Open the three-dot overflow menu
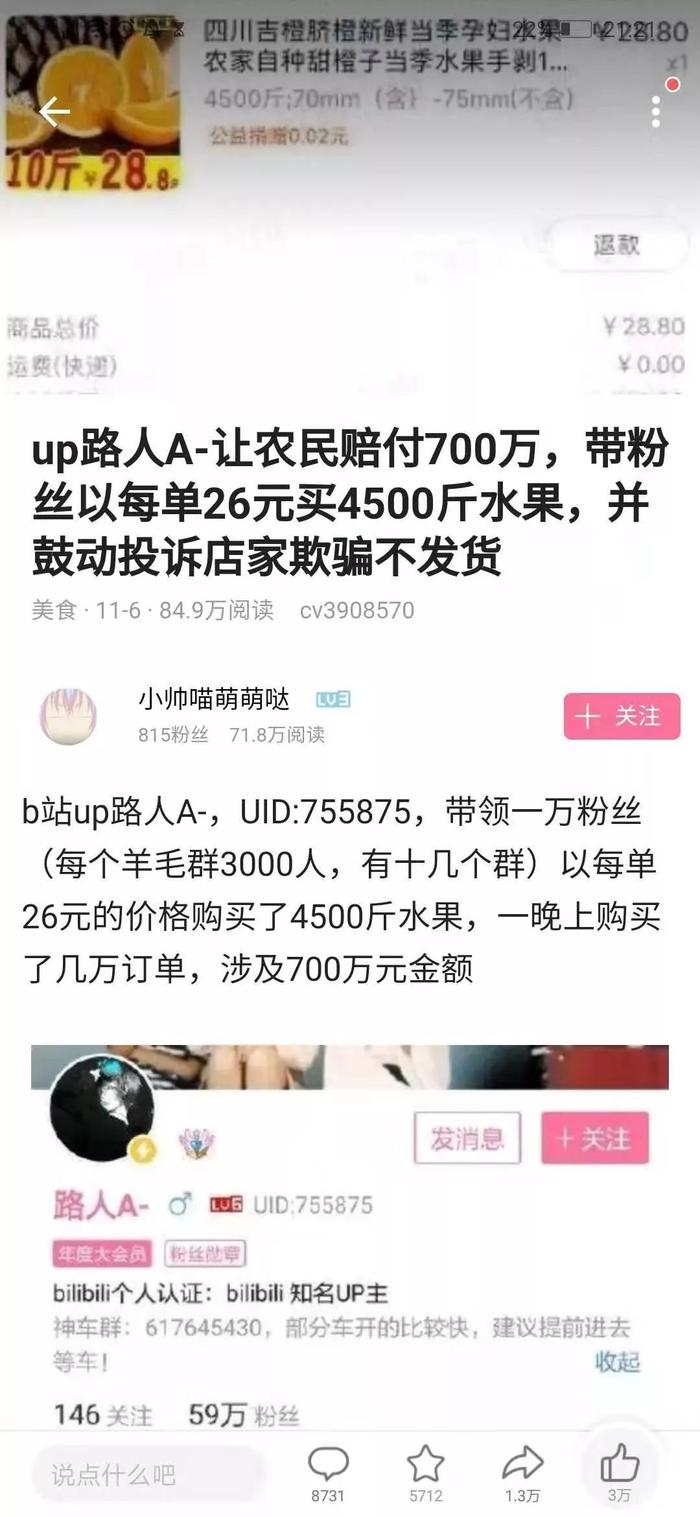 pos(656,111)
